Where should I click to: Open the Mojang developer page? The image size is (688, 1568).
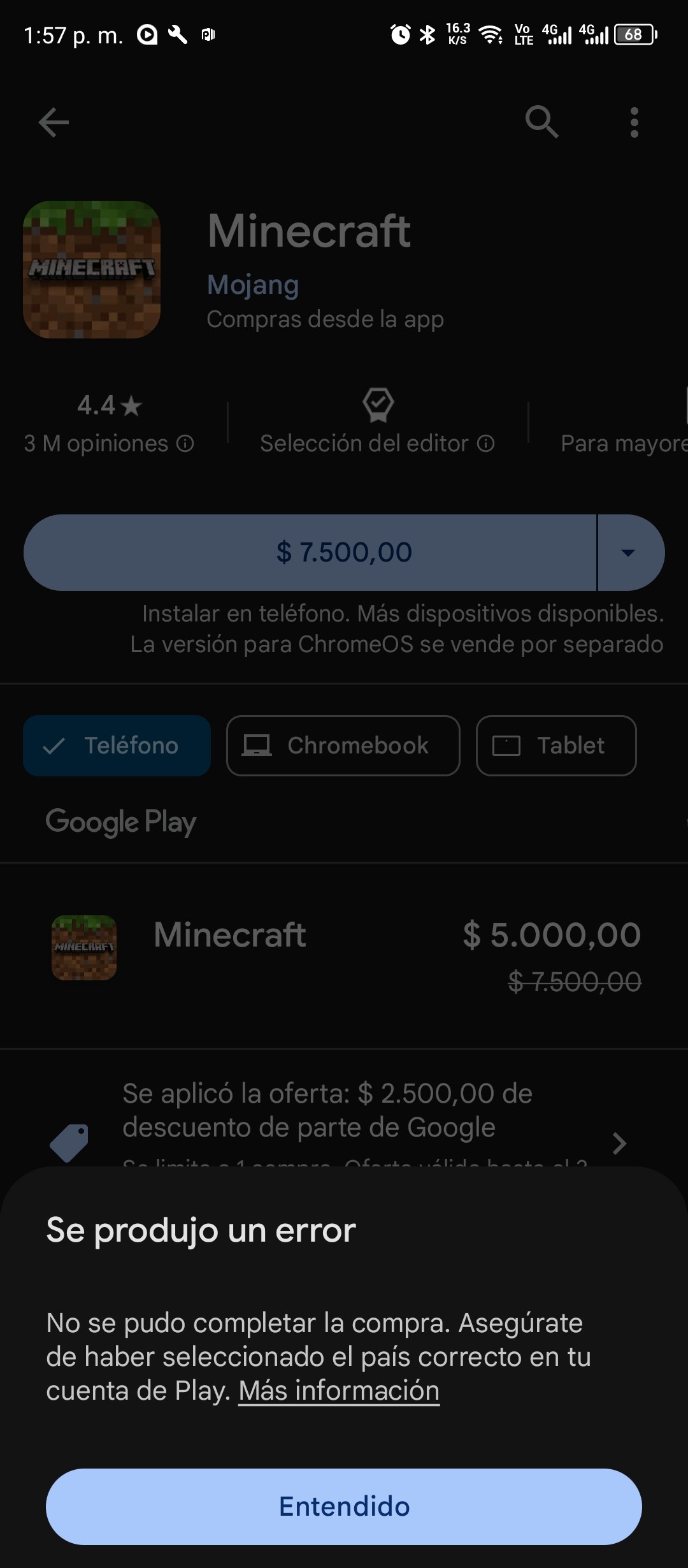coord(253,285)
